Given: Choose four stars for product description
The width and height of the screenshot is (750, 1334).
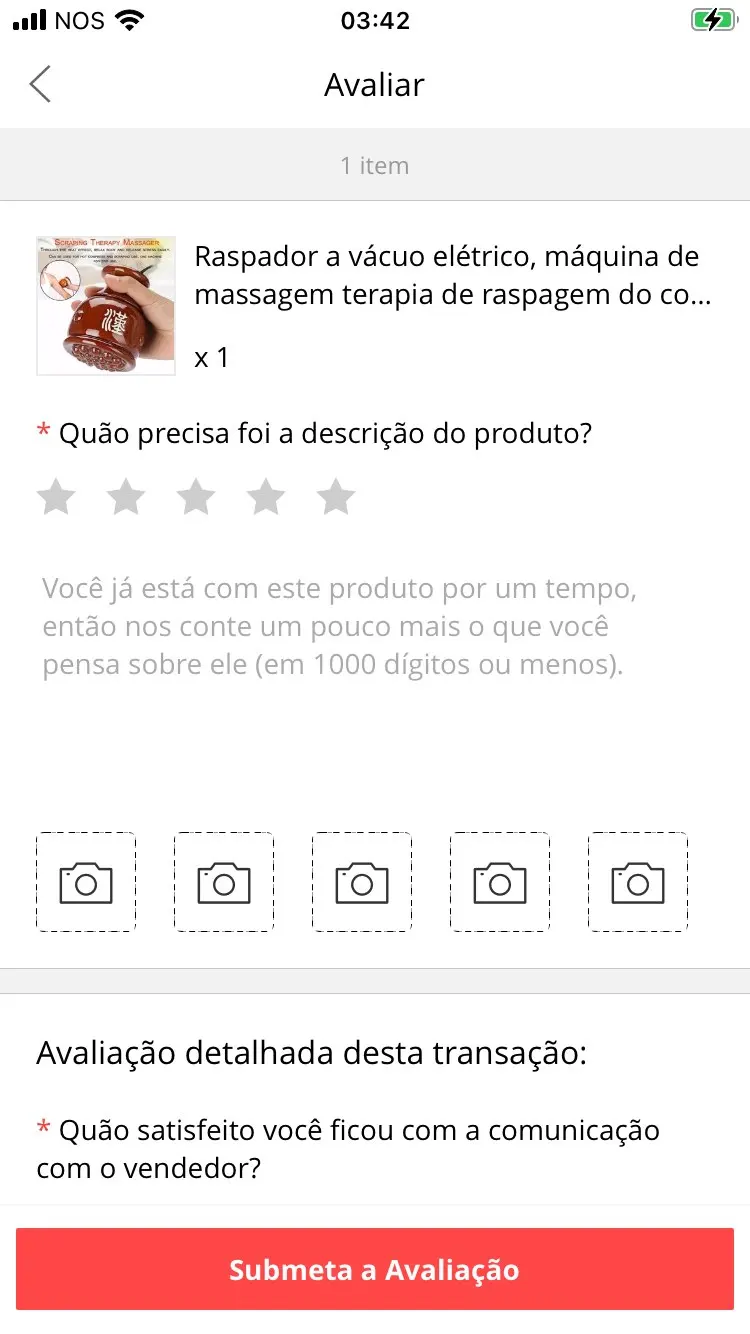Looking at the screenshot, I should (x=266, y=496).
